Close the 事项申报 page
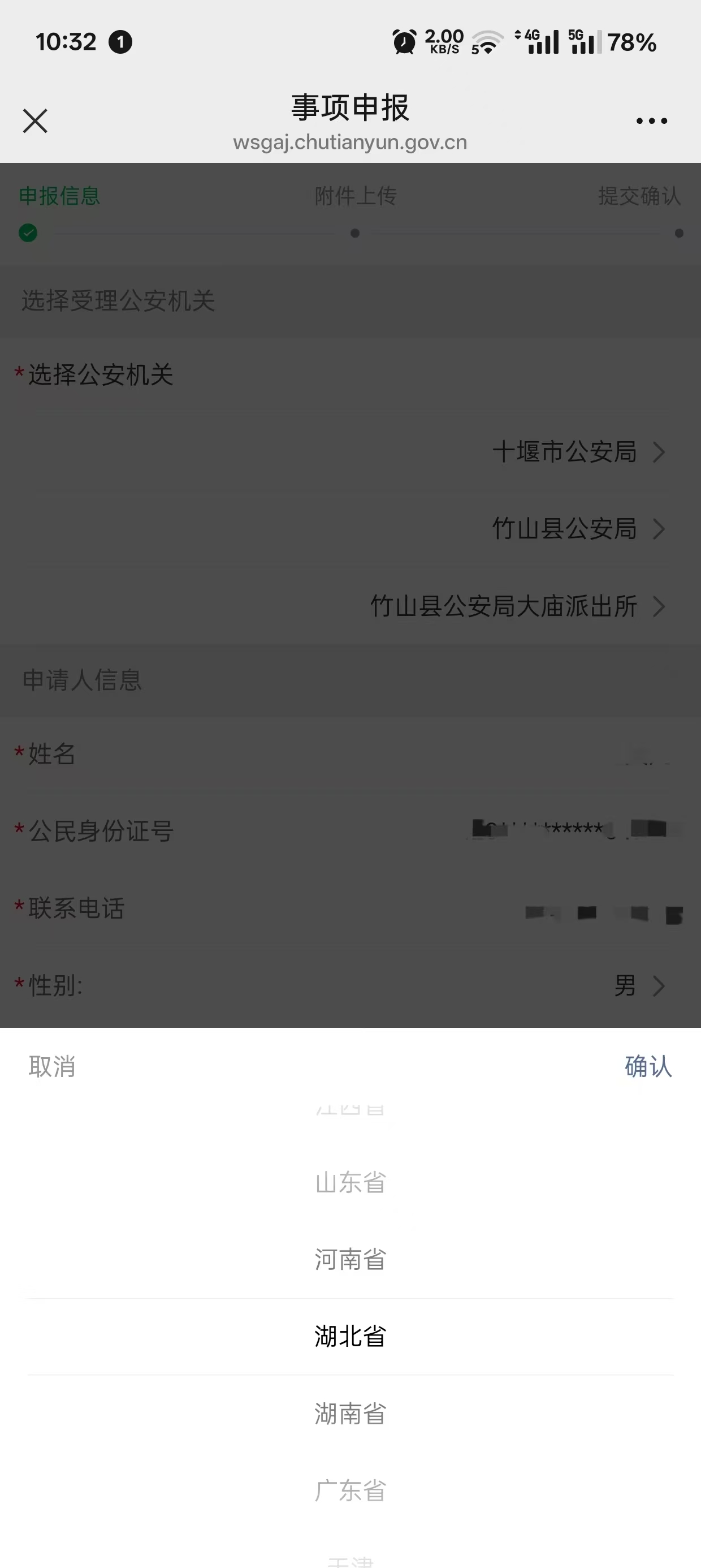This screenshot has width=701, height=1568. (x=34, y=120)
